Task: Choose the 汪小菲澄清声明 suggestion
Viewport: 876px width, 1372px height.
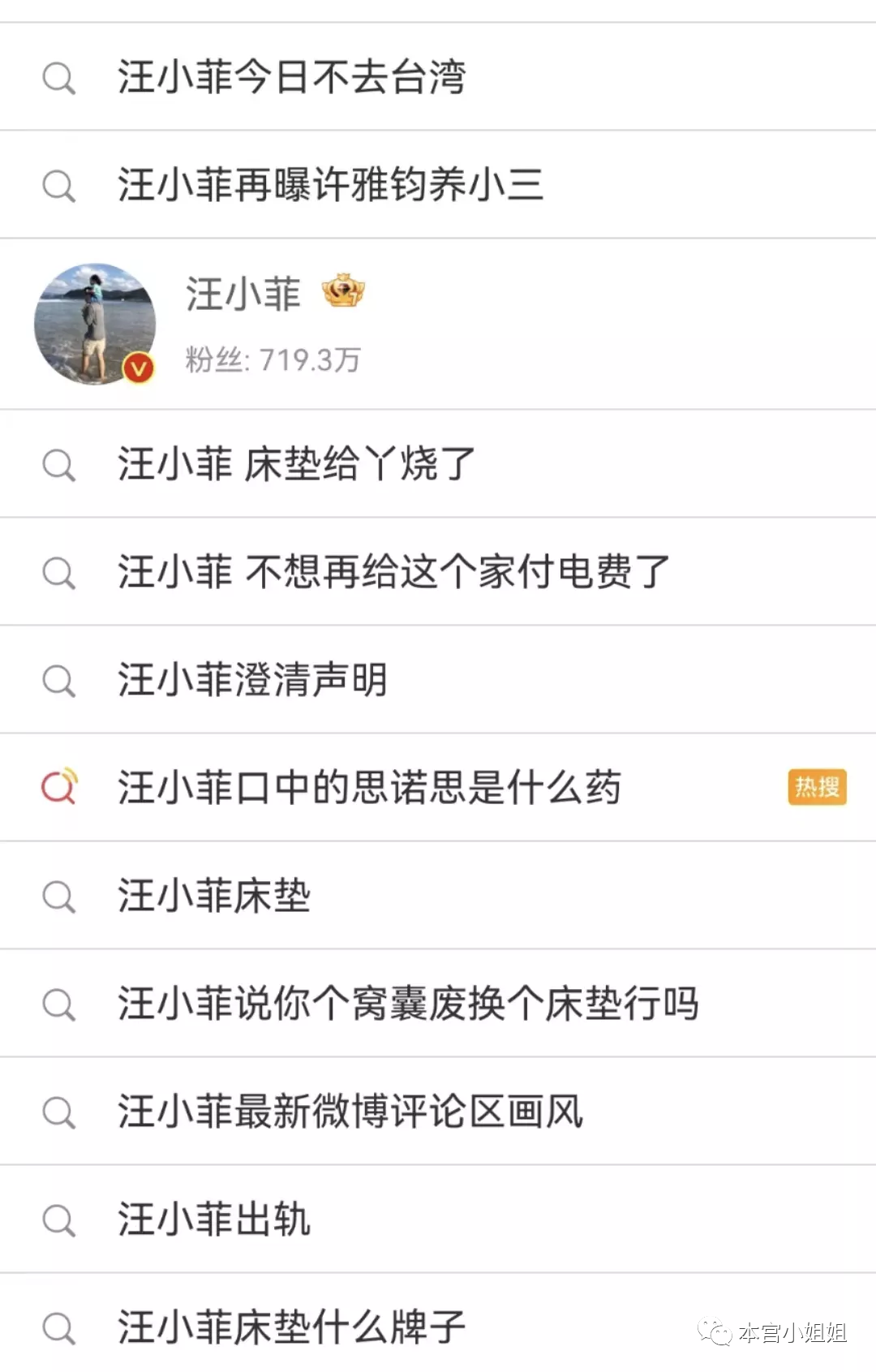Action: [252, 679]
